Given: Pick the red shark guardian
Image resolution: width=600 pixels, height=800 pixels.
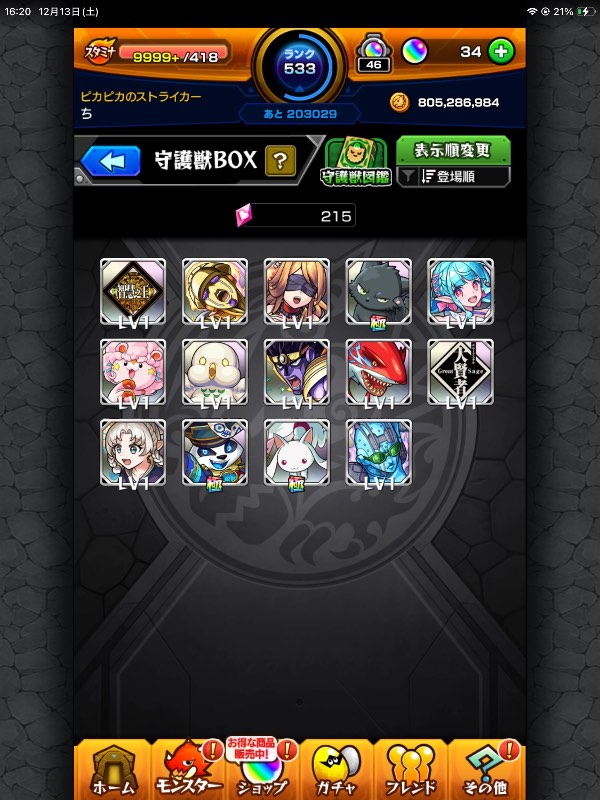Looking at the screenshot, I should [x=379, y=372].
